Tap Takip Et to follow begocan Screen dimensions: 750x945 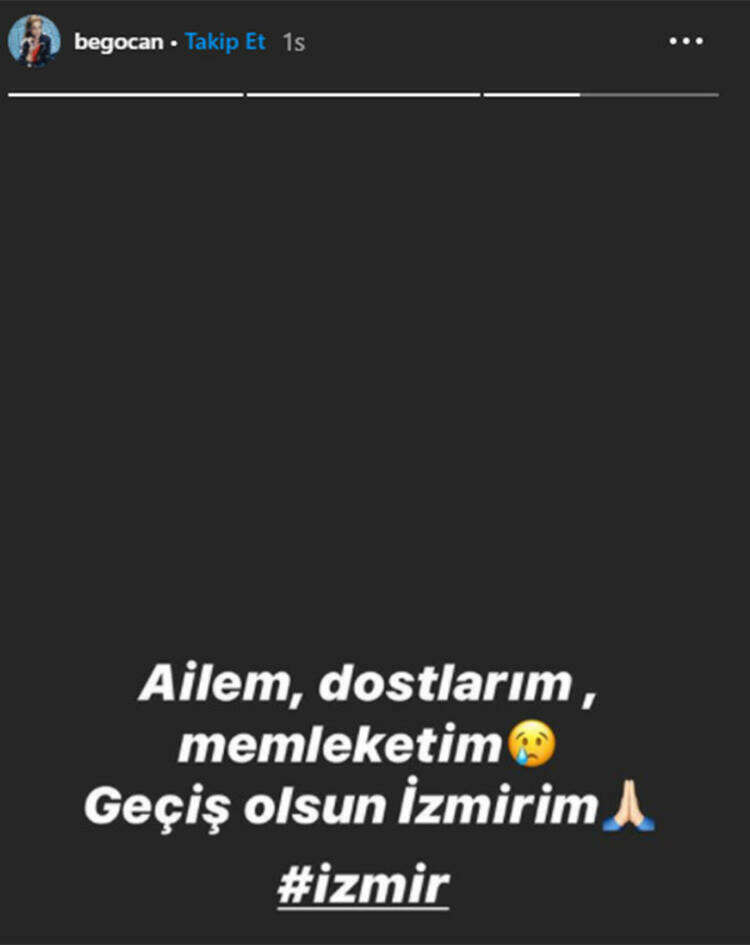[x=225, y=43]
